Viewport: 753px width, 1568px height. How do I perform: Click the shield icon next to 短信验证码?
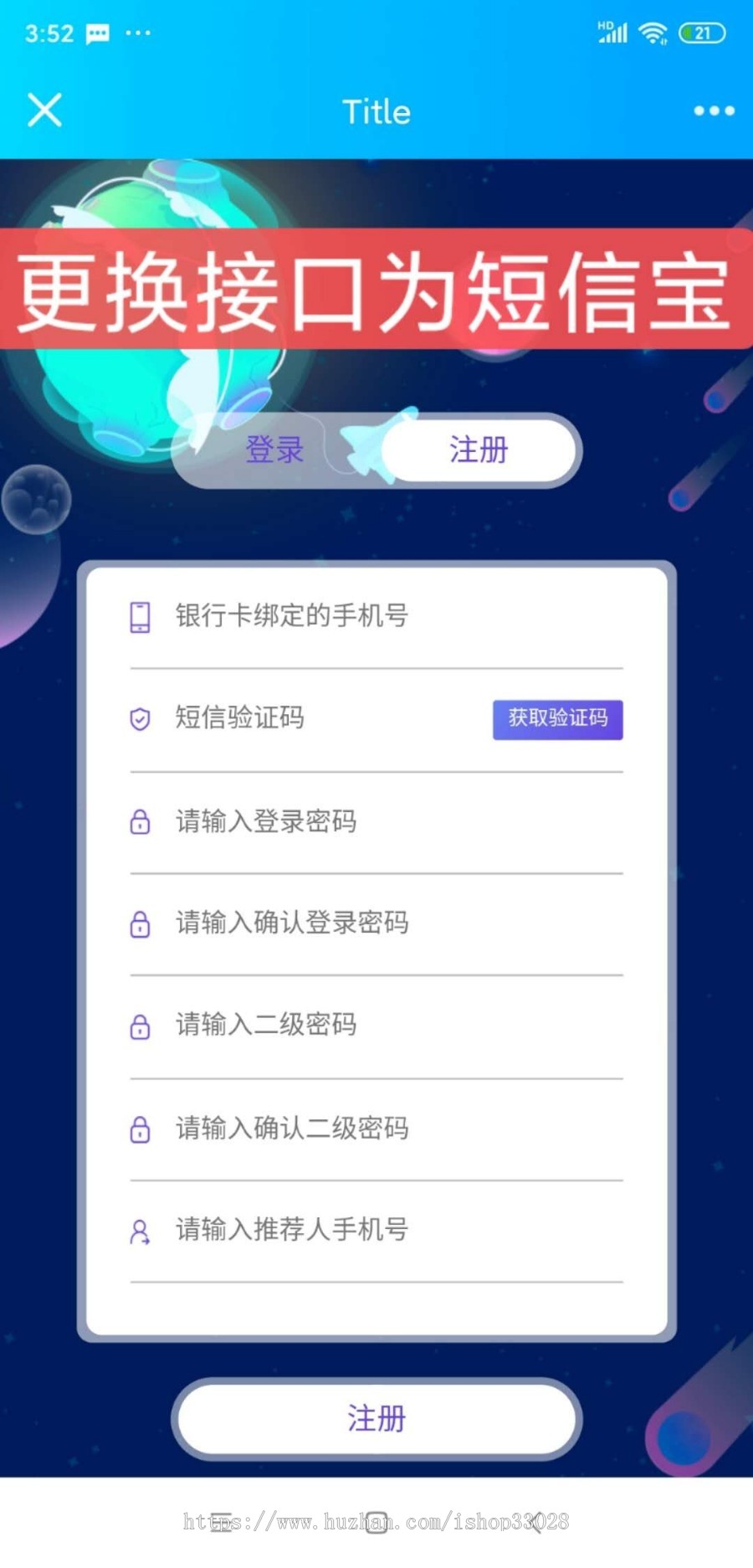pos(139,718)
